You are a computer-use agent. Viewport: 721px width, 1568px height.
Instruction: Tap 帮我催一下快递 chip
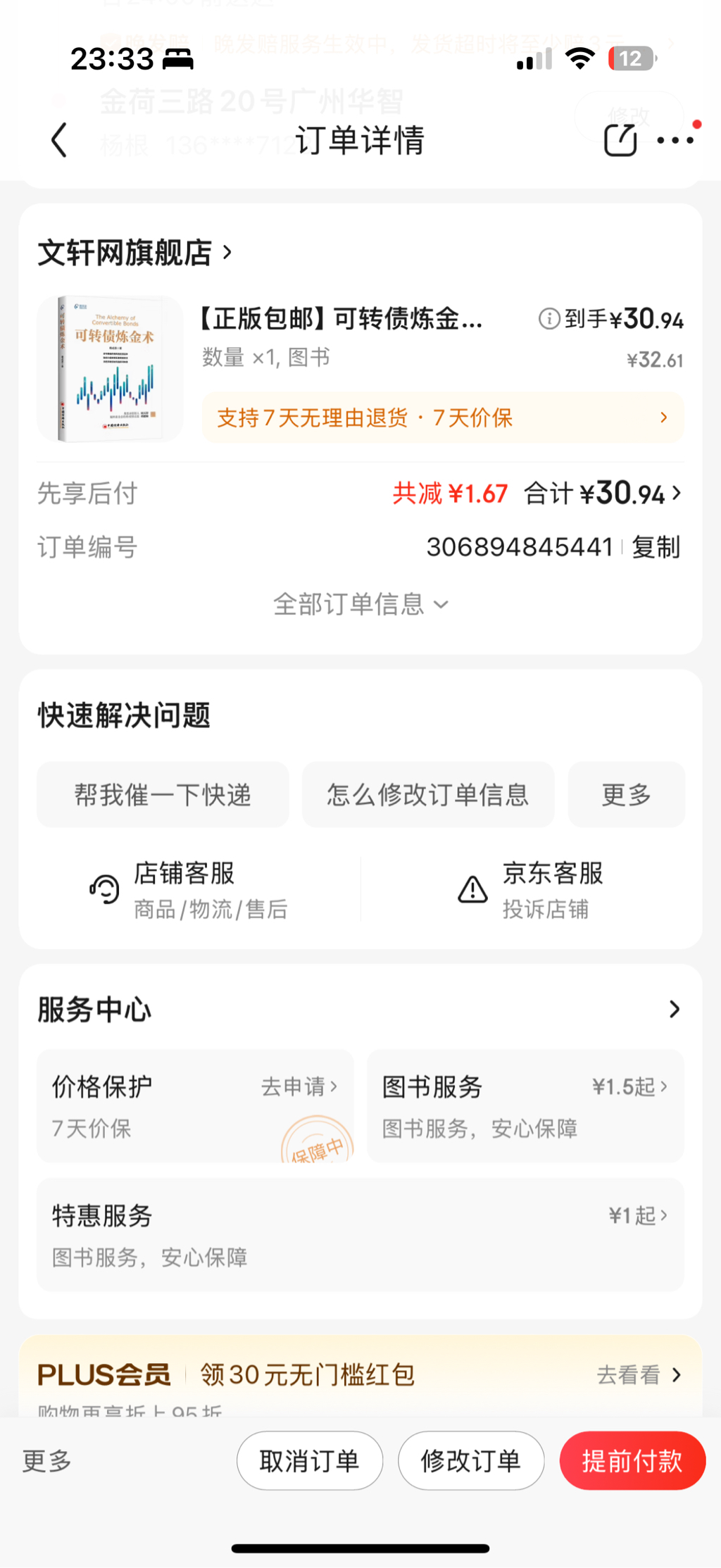pyautogui.click(x=163, y=795)
